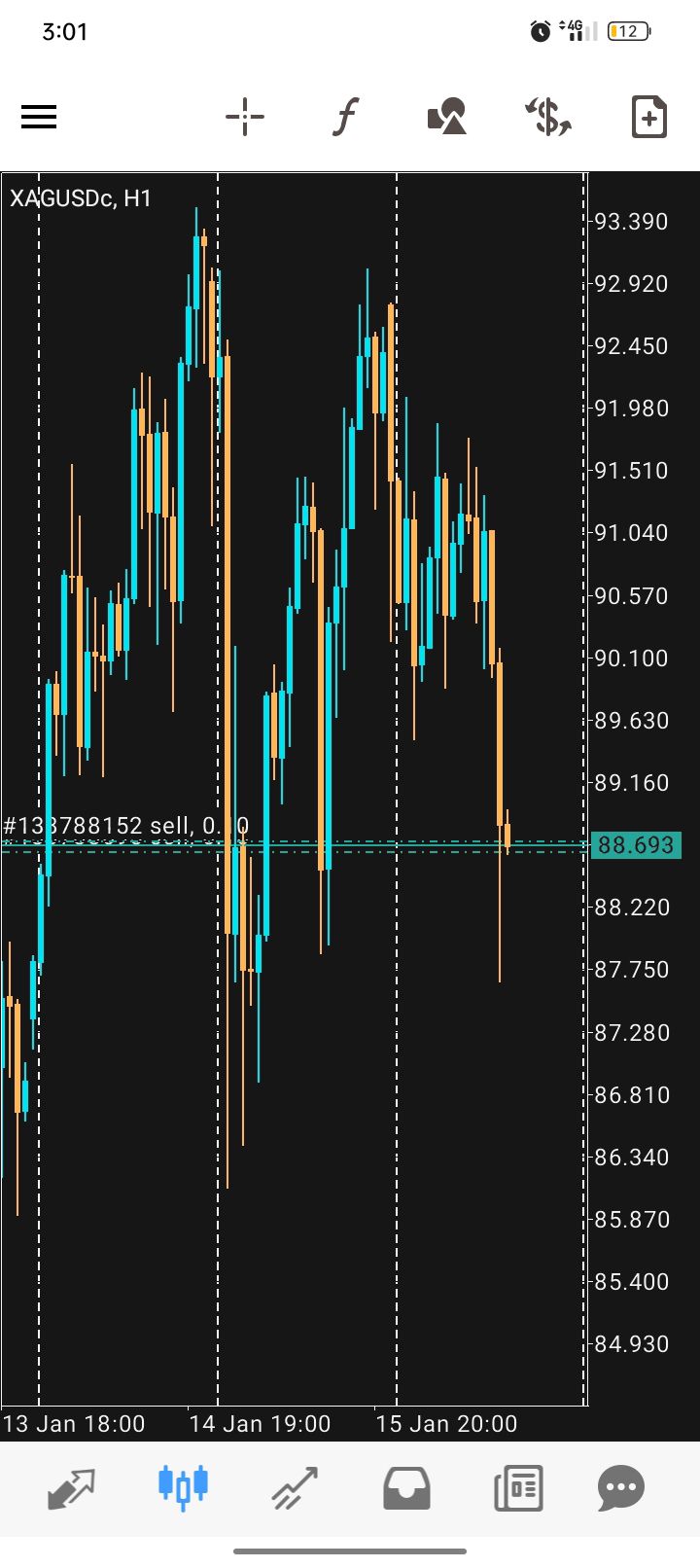Activate the crosshair tool
The height and width of the screenshot is (1568, 700).
click(245, 118)
